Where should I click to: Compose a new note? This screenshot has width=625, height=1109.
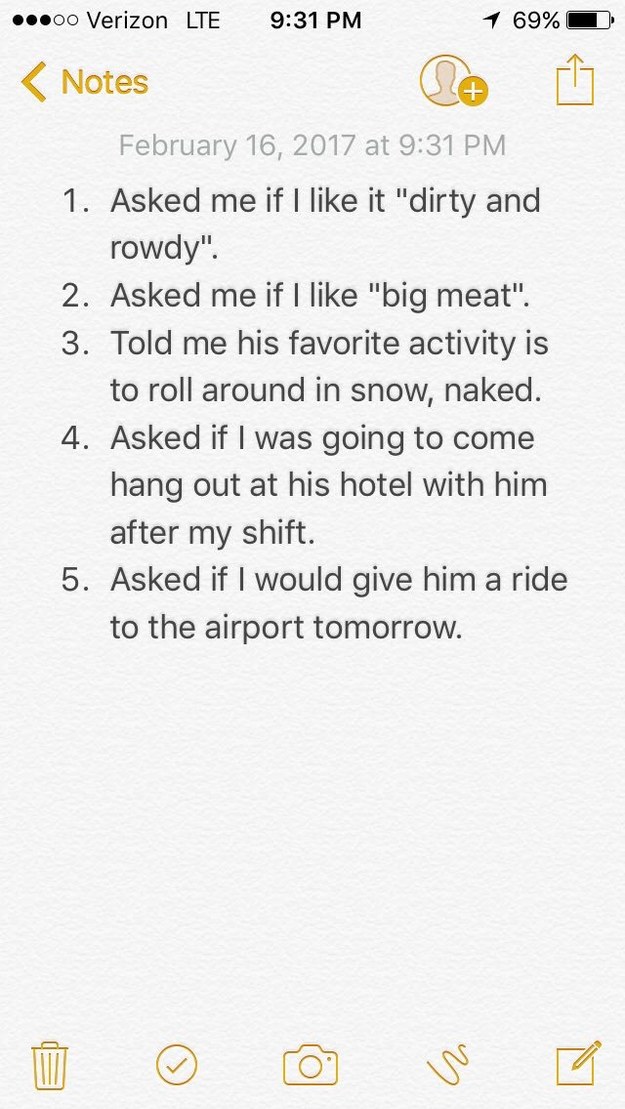tap(578, 1063)
